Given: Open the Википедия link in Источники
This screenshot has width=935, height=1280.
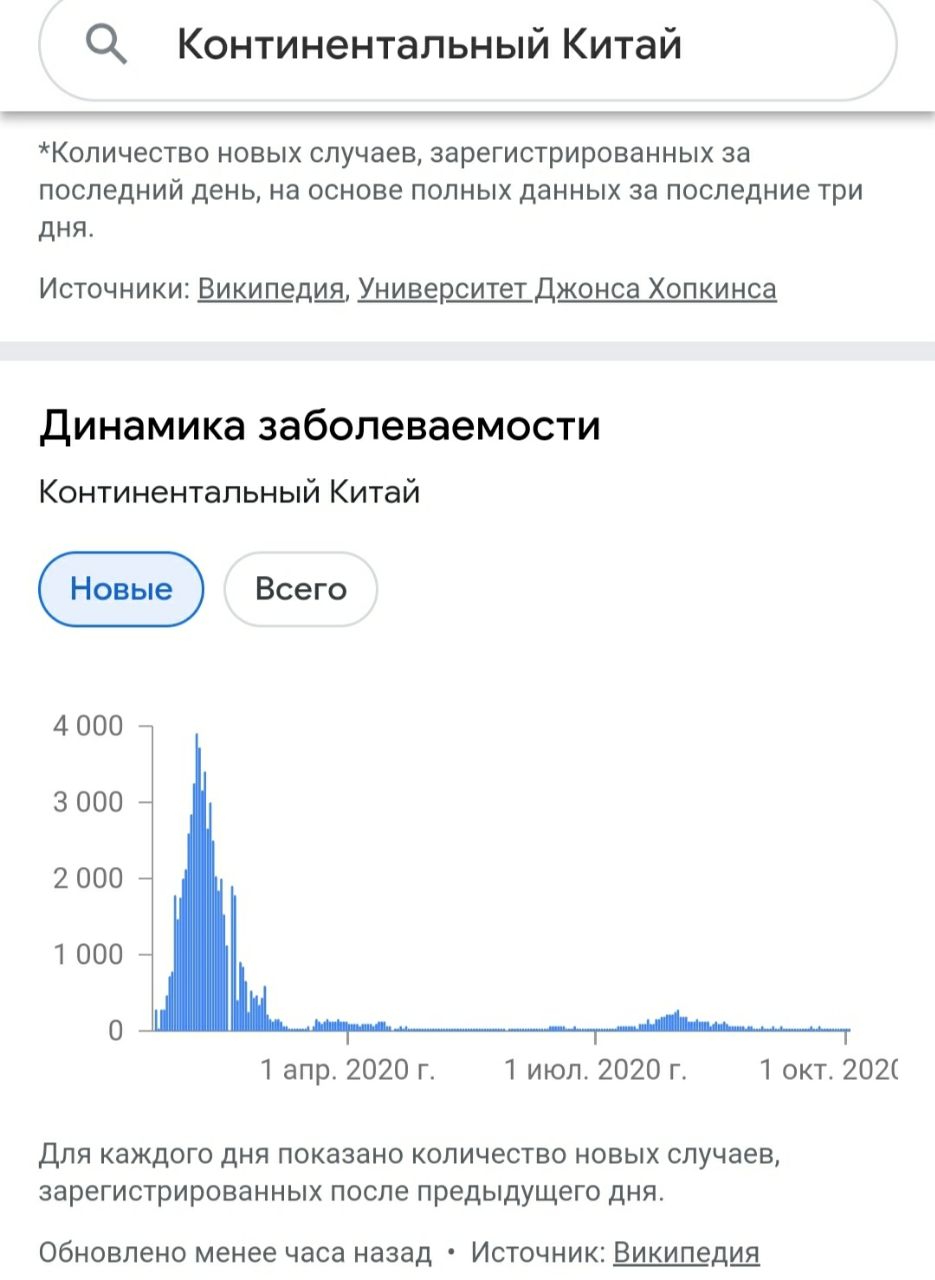Looking at the screenshot, I should pos(271,289).
